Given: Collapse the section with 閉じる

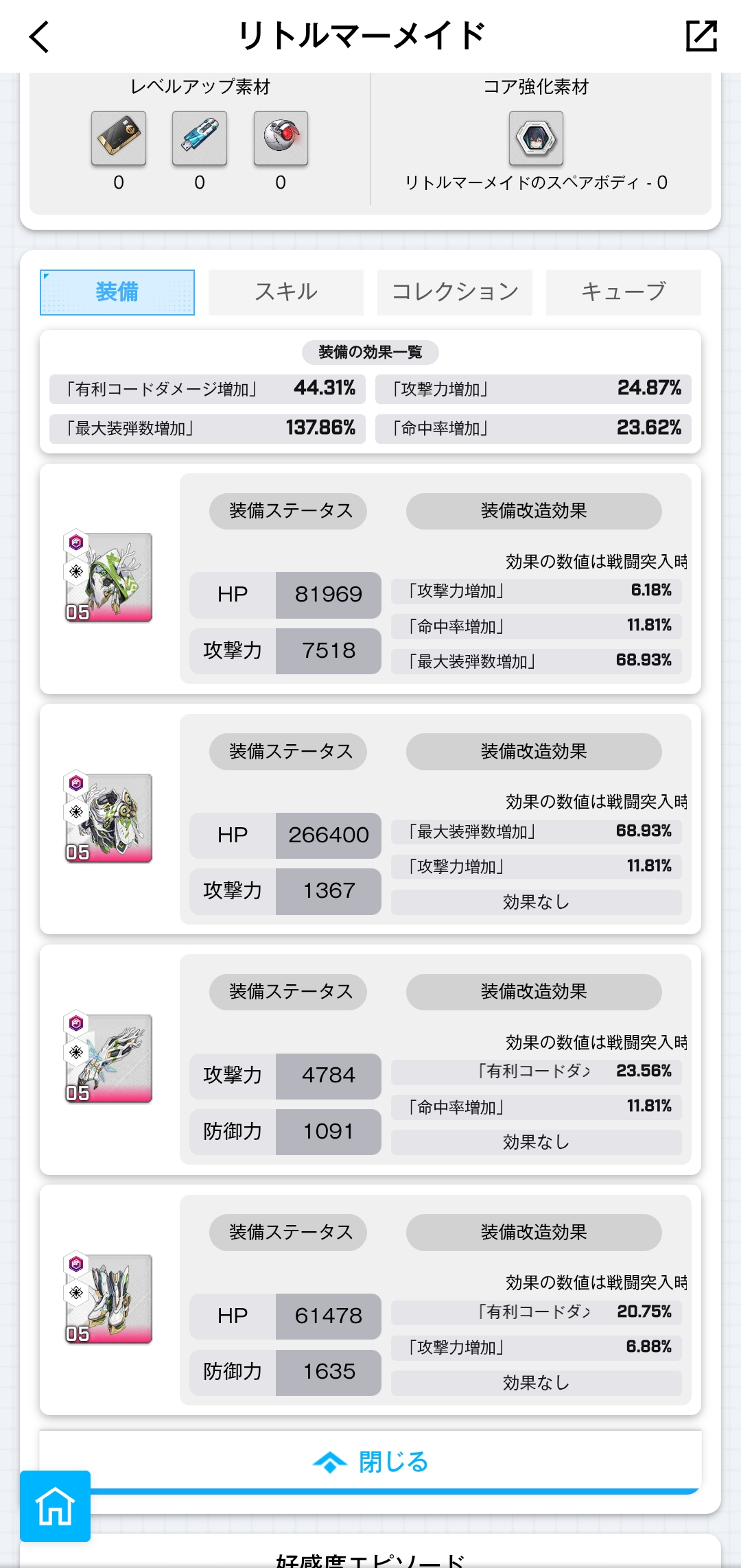Looking at the screenshot, I should 370,1462.
